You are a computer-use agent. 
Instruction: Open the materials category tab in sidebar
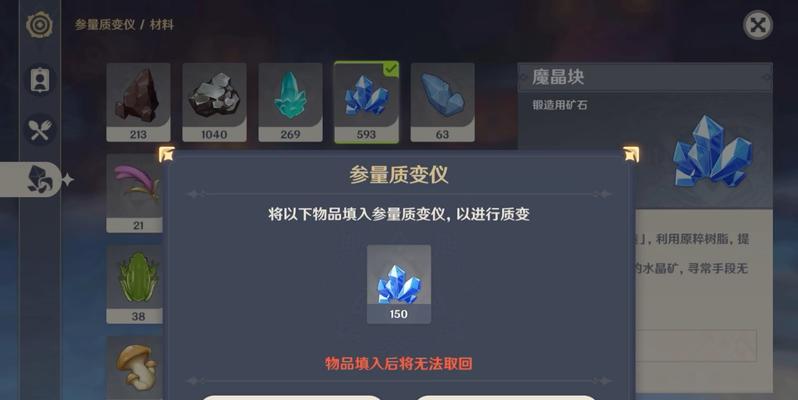point(40,179)
